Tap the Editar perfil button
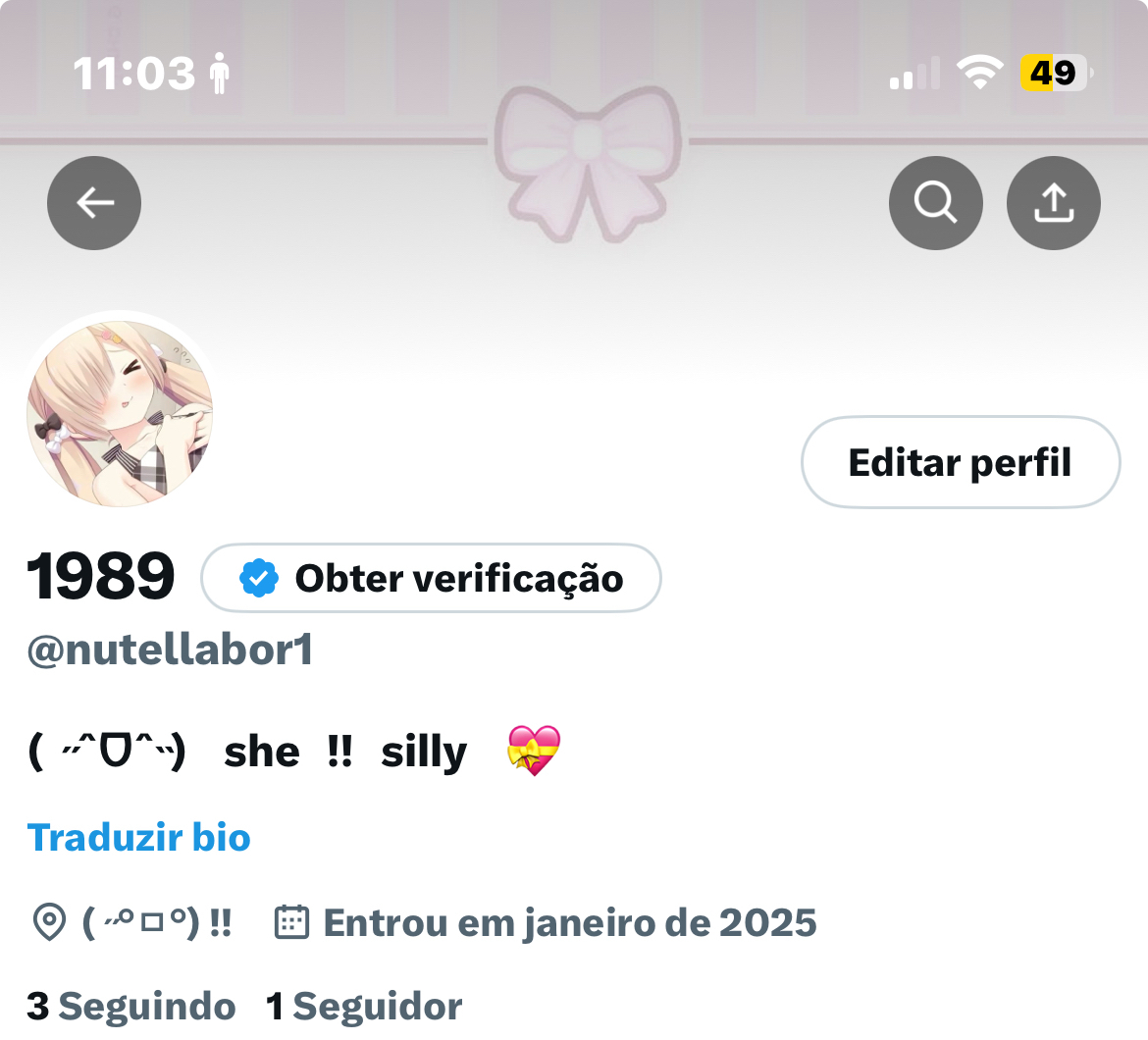 point(960,462)
